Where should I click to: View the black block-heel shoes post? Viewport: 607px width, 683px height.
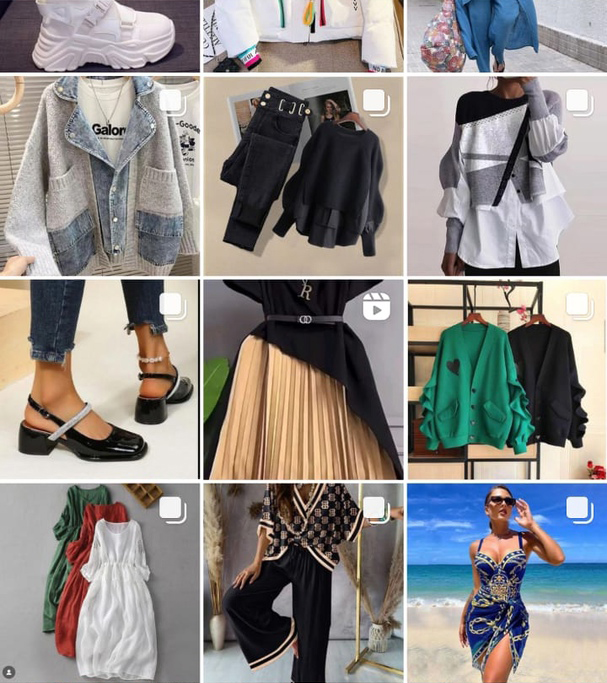point(100,380)
